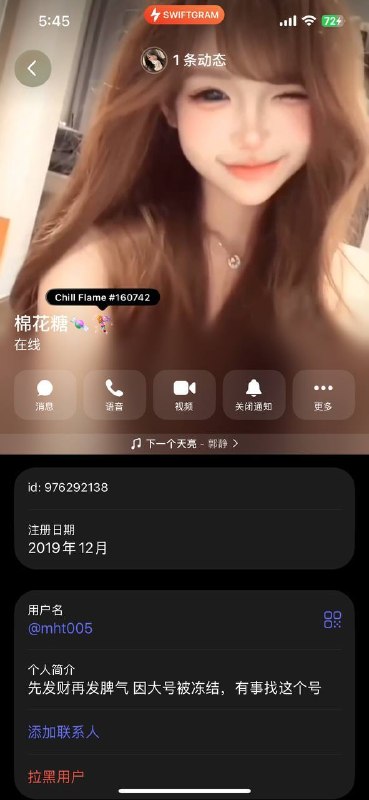
Task: Go back using the arrow button
Action: click(33, 68)
